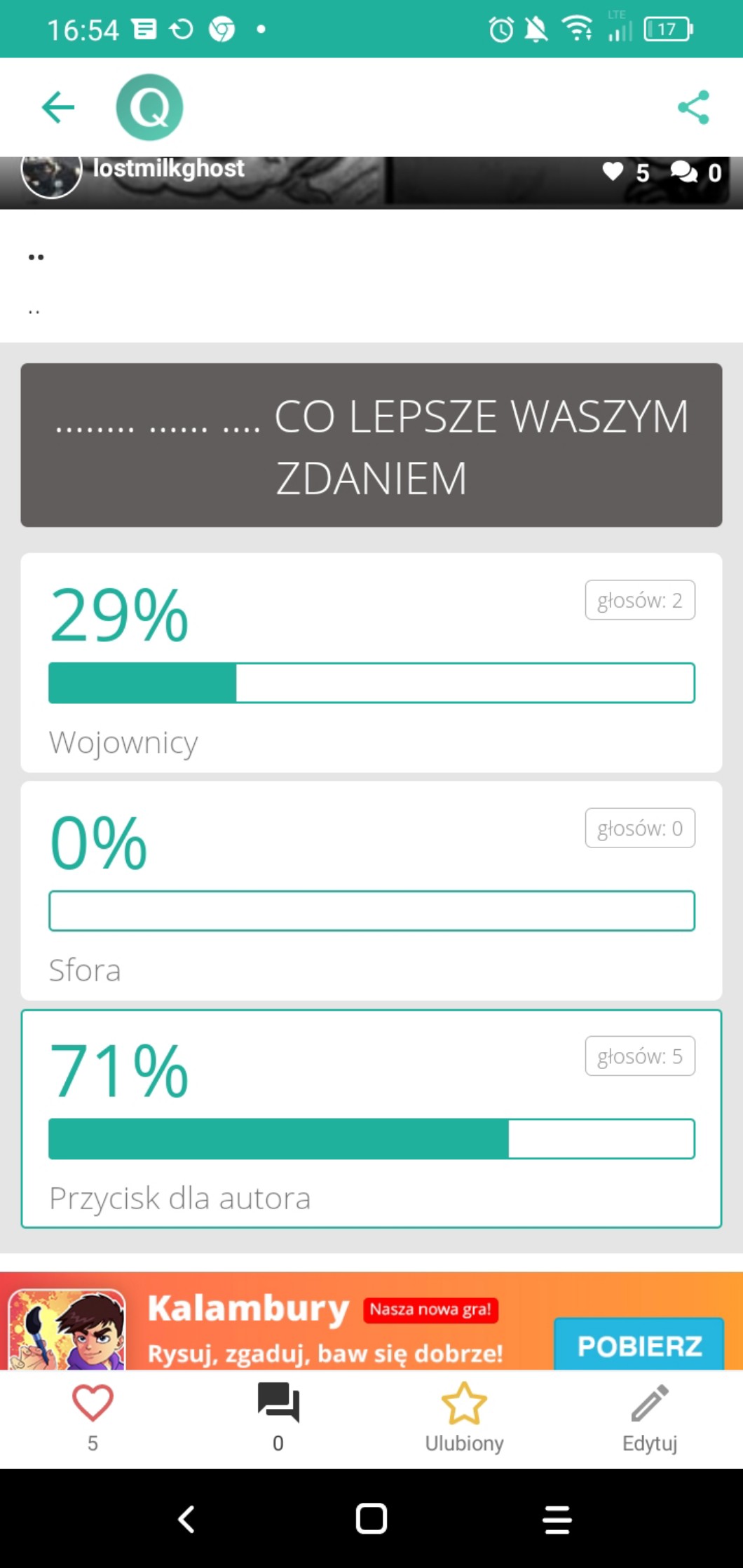Vote for the Sfora option
The image size is (743, 1568).
(371, 891)
